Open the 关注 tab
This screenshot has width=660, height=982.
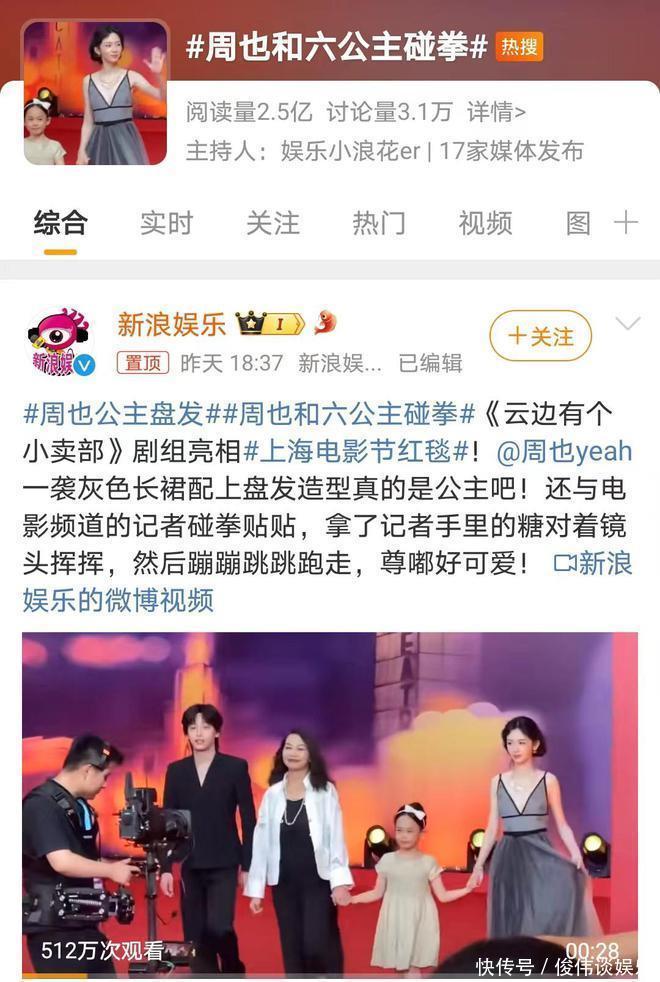tap(272, 223)
